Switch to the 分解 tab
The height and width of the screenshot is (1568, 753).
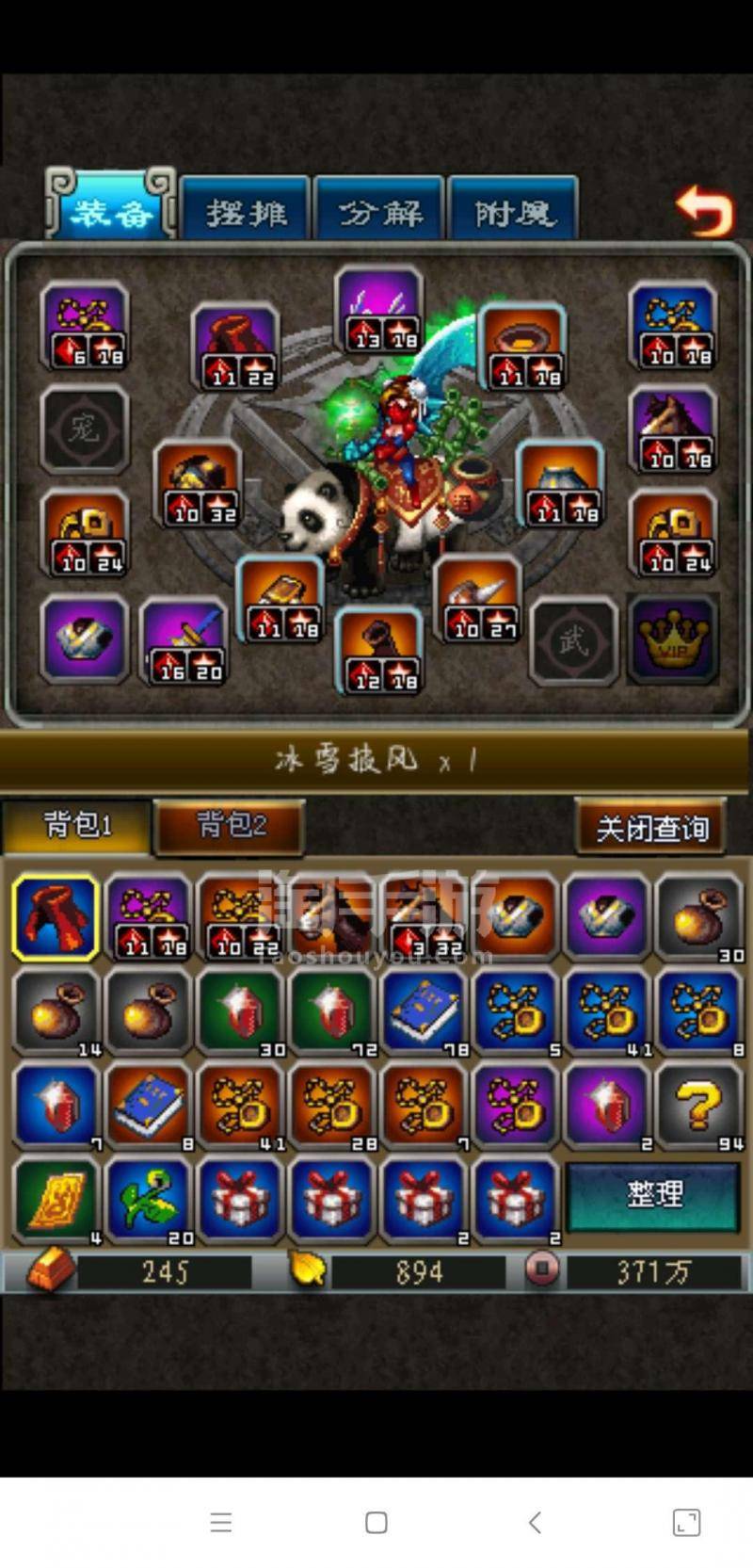pyautogui.click(x=380, y=212)
